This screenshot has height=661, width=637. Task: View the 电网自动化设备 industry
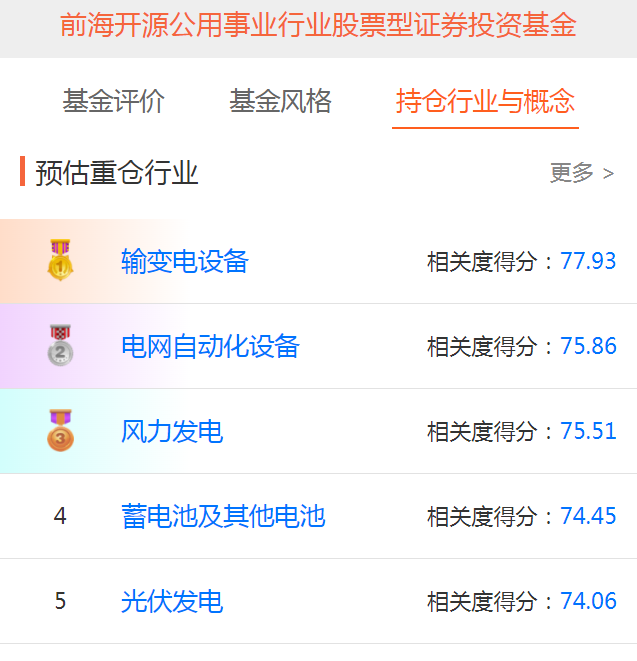[210, 347]
